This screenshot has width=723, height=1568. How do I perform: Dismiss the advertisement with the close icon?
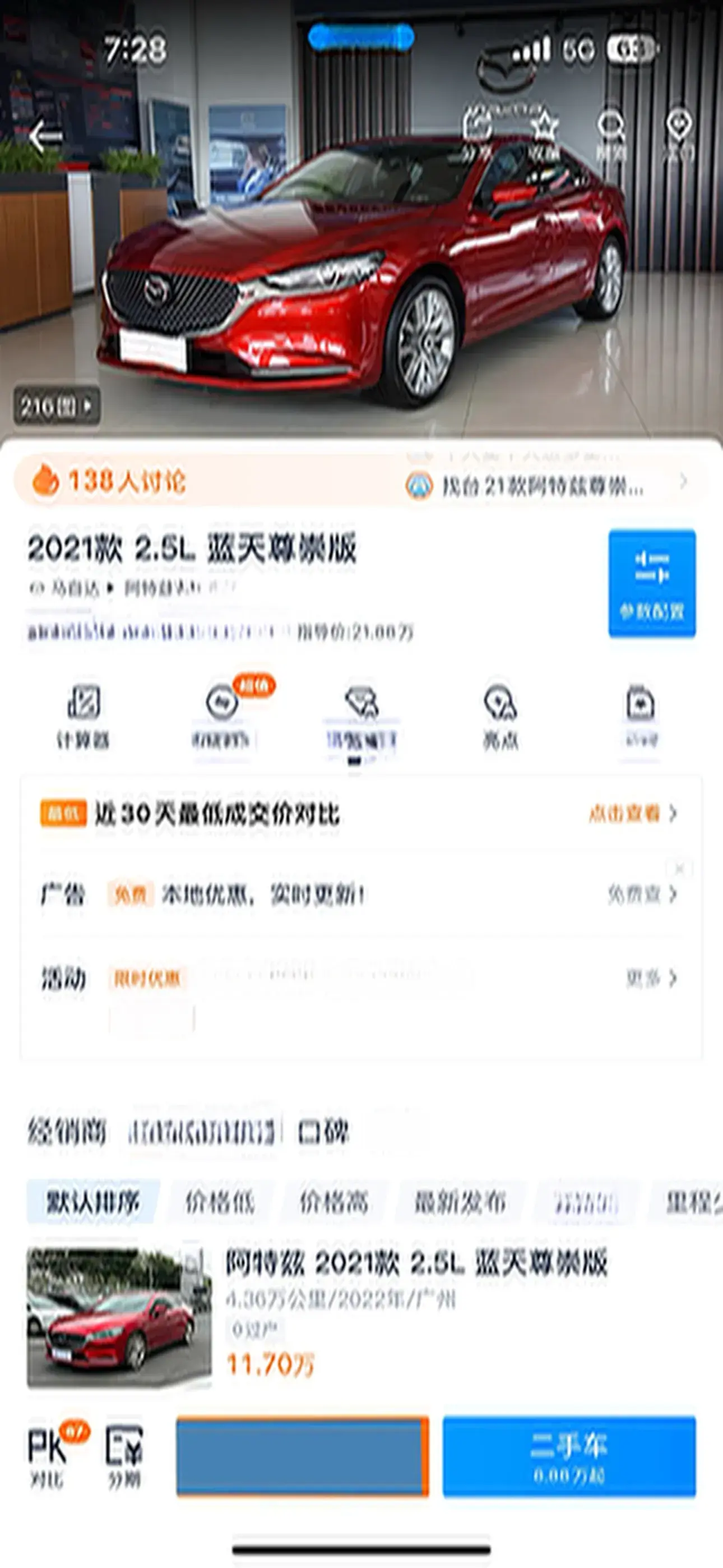click(x=680, y=868)
